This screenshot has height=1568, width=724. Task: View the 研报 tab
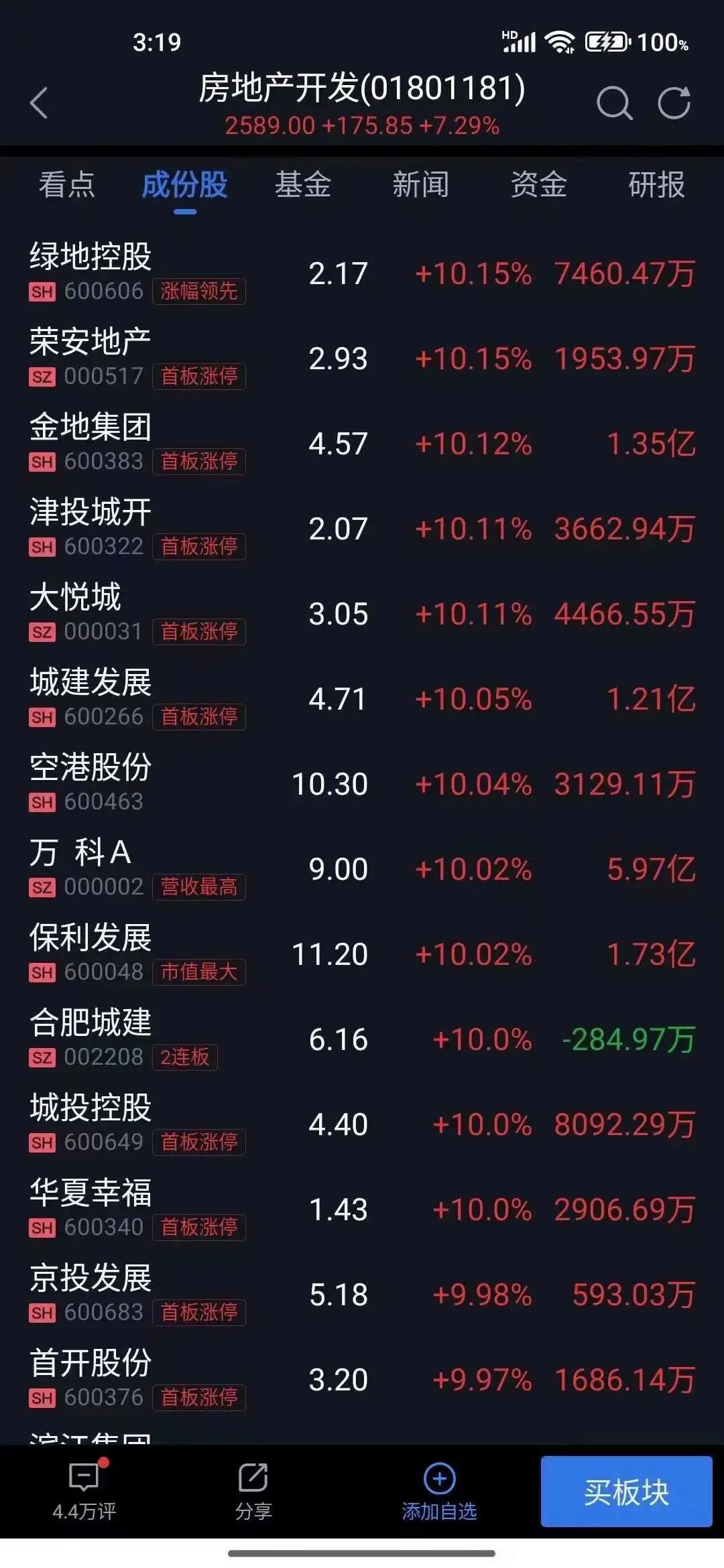[656, 185]
